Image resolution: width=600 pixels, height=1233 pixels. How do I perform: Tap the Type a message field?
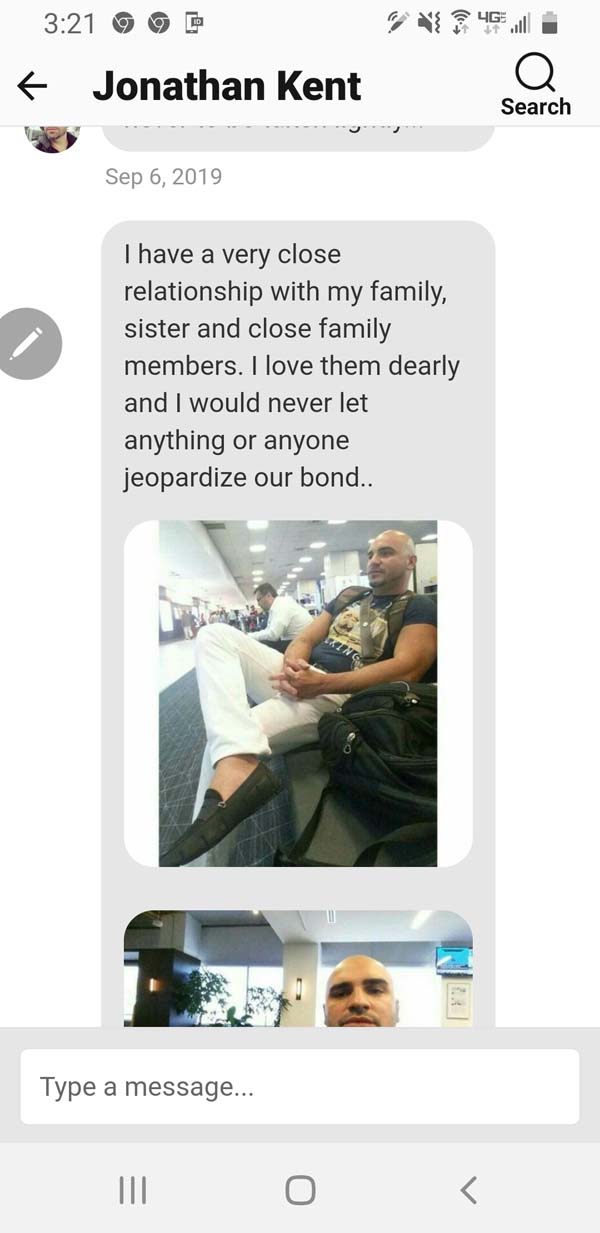pyautogui.click(x=300, y=1086)
